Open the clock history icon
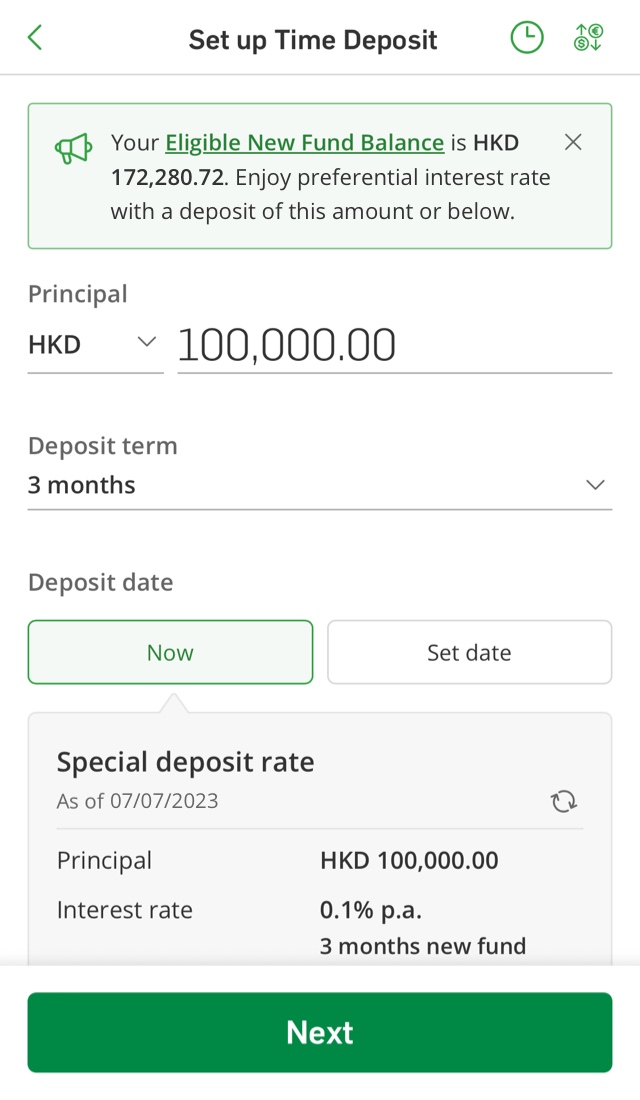Screen dimensions: 640x1100 tap(526, 38)
